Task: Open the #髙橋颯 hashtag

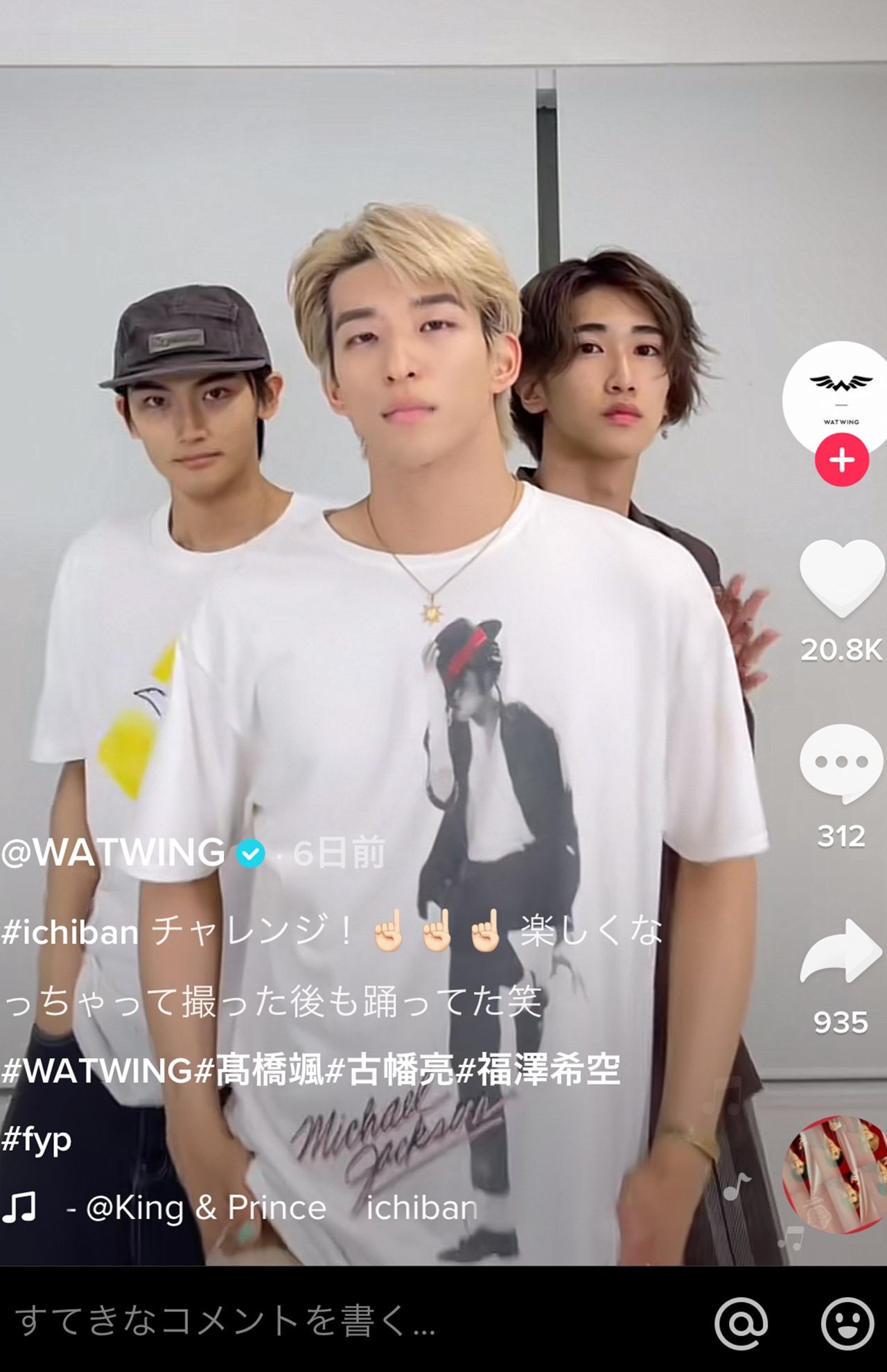Action: coord(260,1071)
